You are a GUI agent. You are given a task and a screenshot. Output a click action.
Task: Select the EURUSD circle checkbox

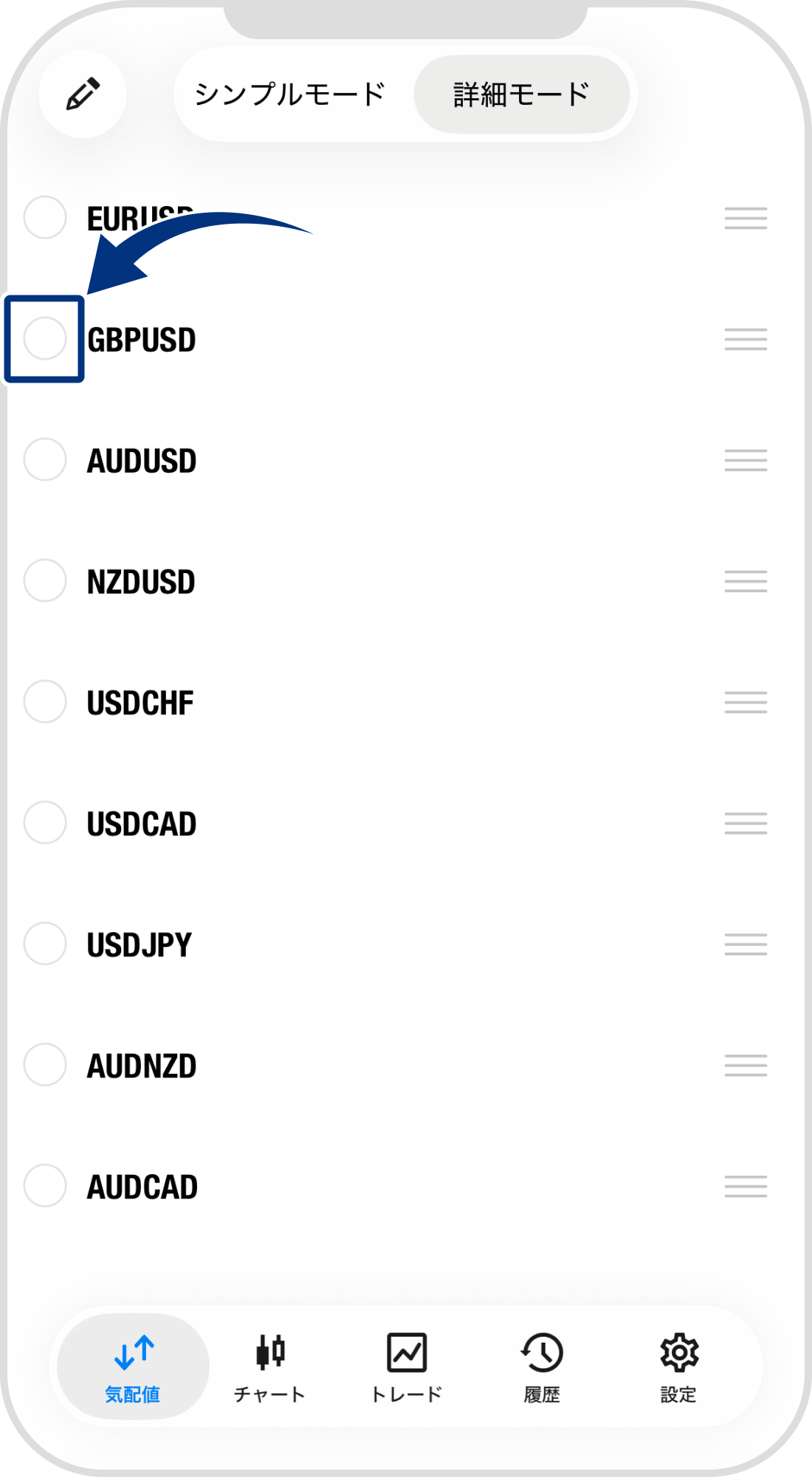[45, 218]
